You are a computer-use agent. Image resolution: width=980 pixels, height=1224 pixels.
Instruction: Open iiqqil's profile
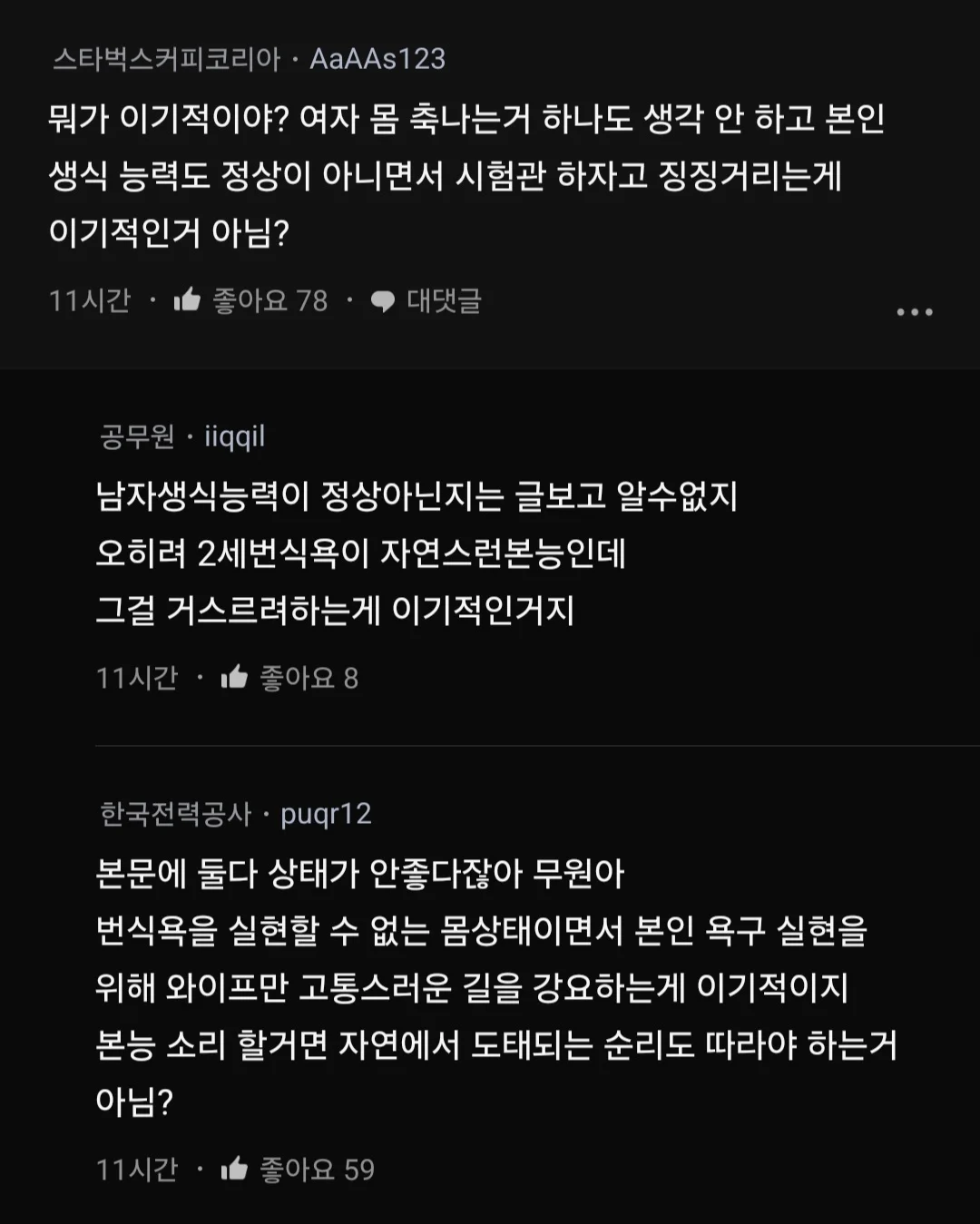pos(234,436)
